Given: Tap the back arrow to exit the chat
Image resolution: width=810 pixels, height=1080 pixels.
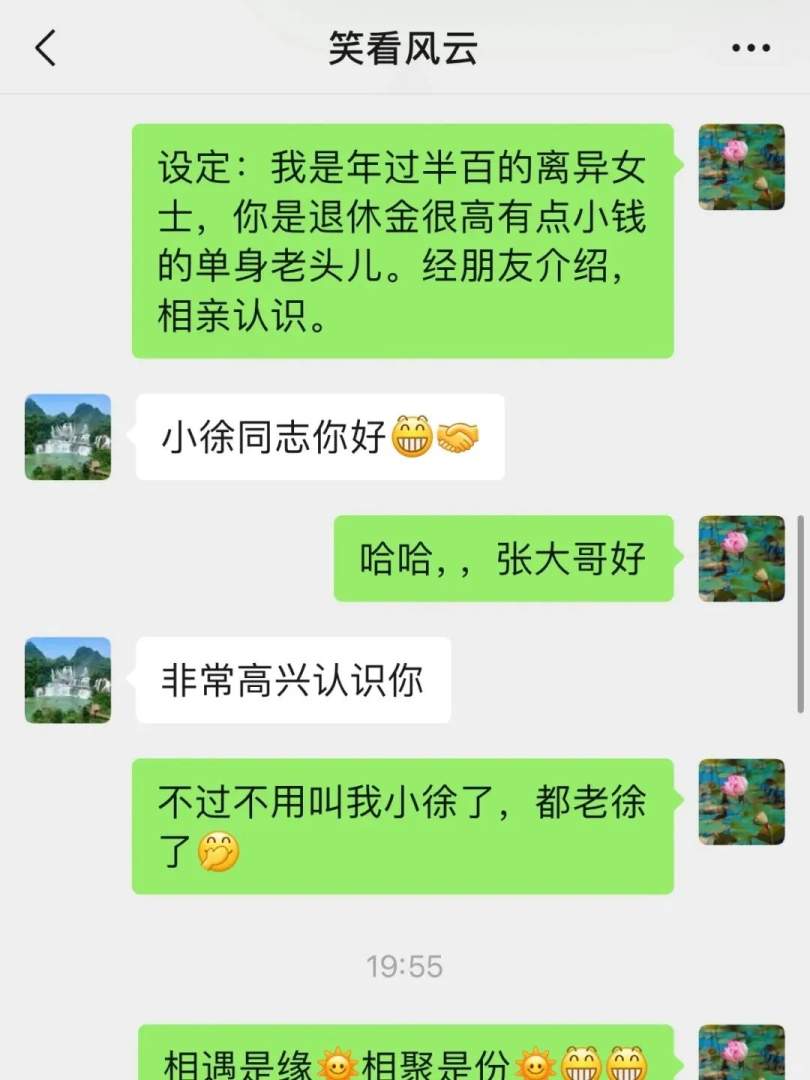Looking at the screenshot, I should tap(44, 47).
